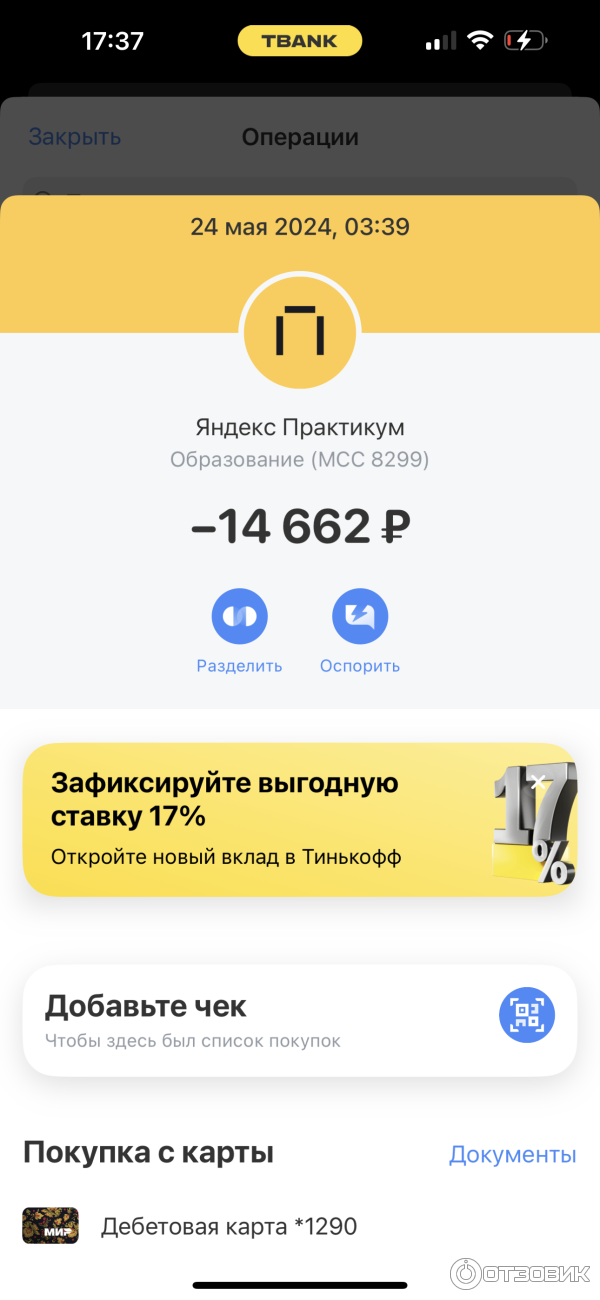The height and width of the screenshot is (1300, 600).
Task: Split the payment with Разделить
Action: (x=239, y=617)
